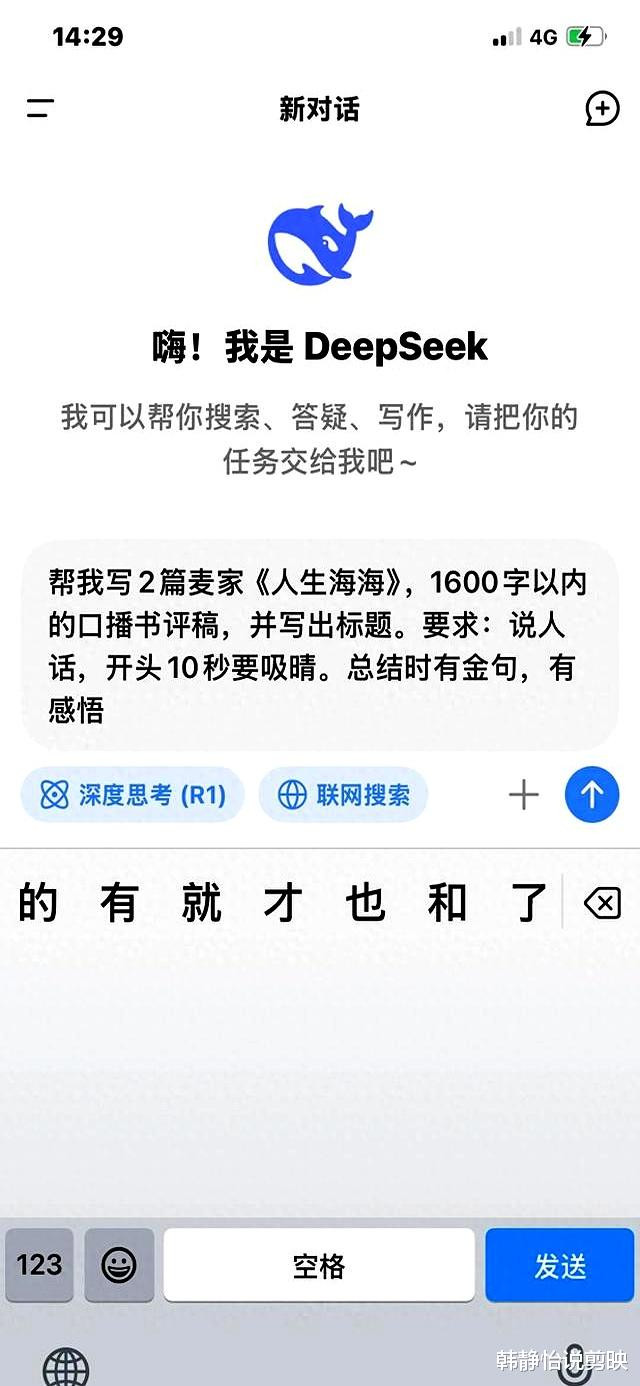The image size is (640, 1386).
Task: Choose the suggestion 就
Action: (x=201, y=904)
